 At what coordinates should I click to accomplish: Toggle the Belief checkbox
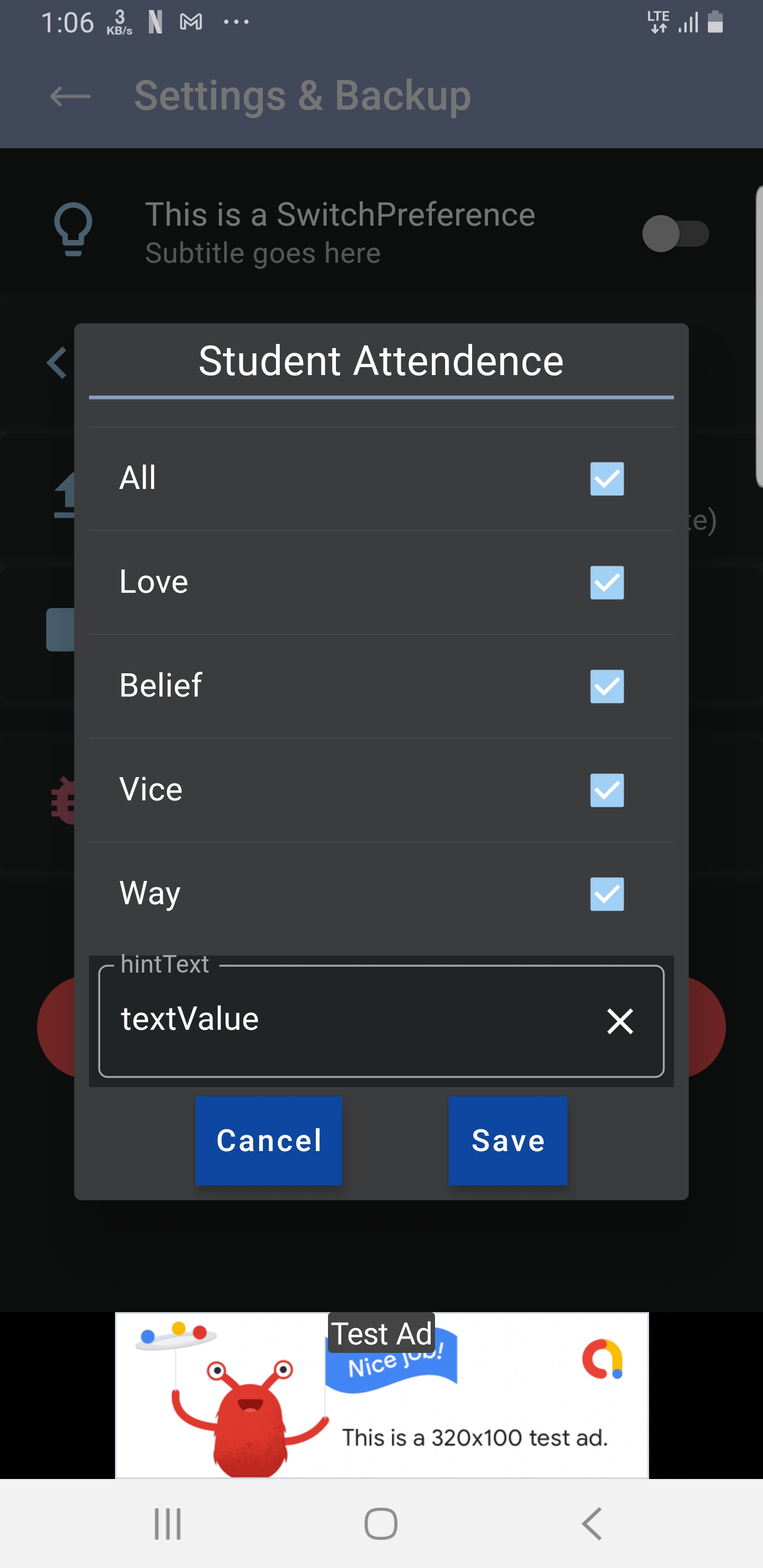(607, 687)
